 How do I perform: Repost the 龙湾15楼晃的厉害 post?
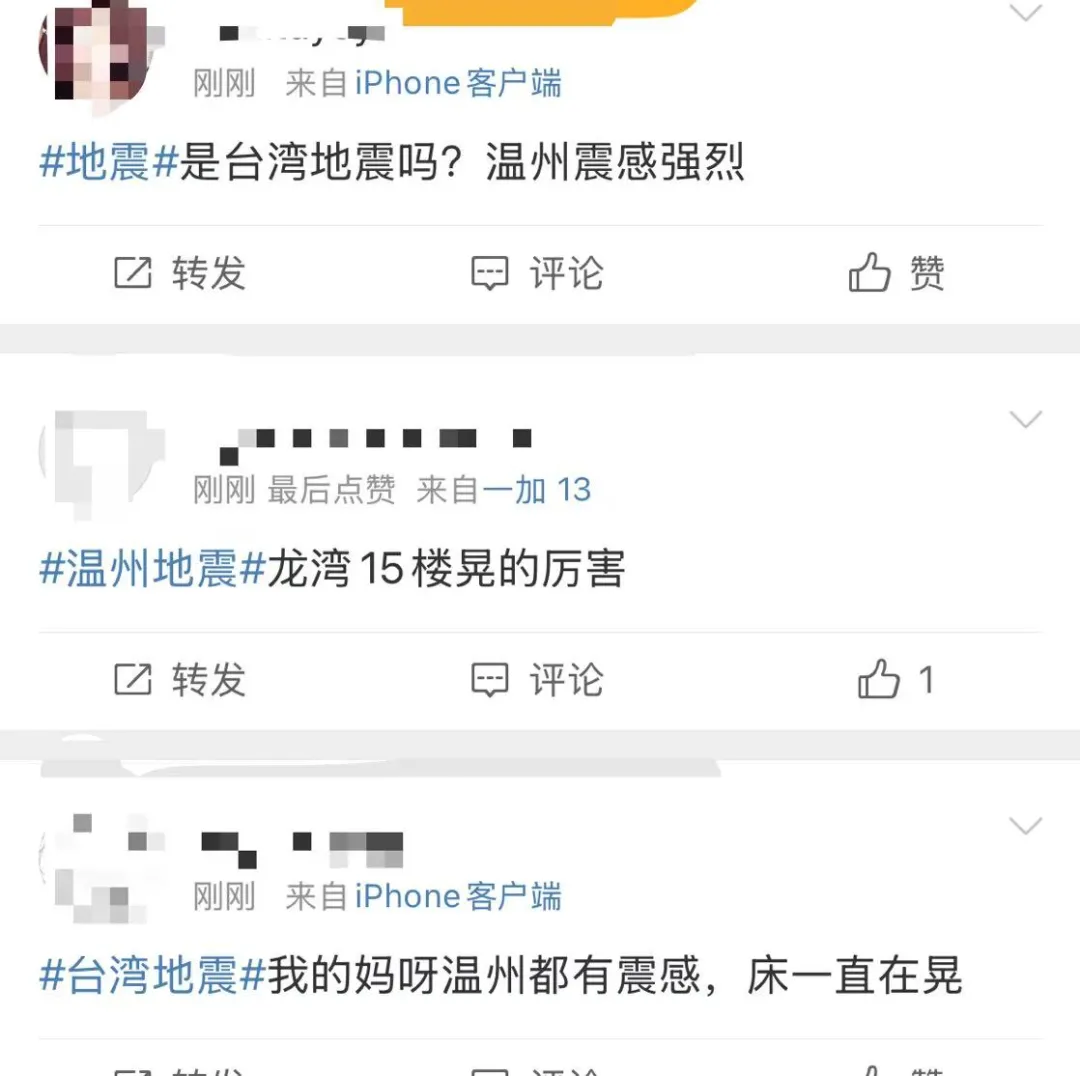click(180, 680)
